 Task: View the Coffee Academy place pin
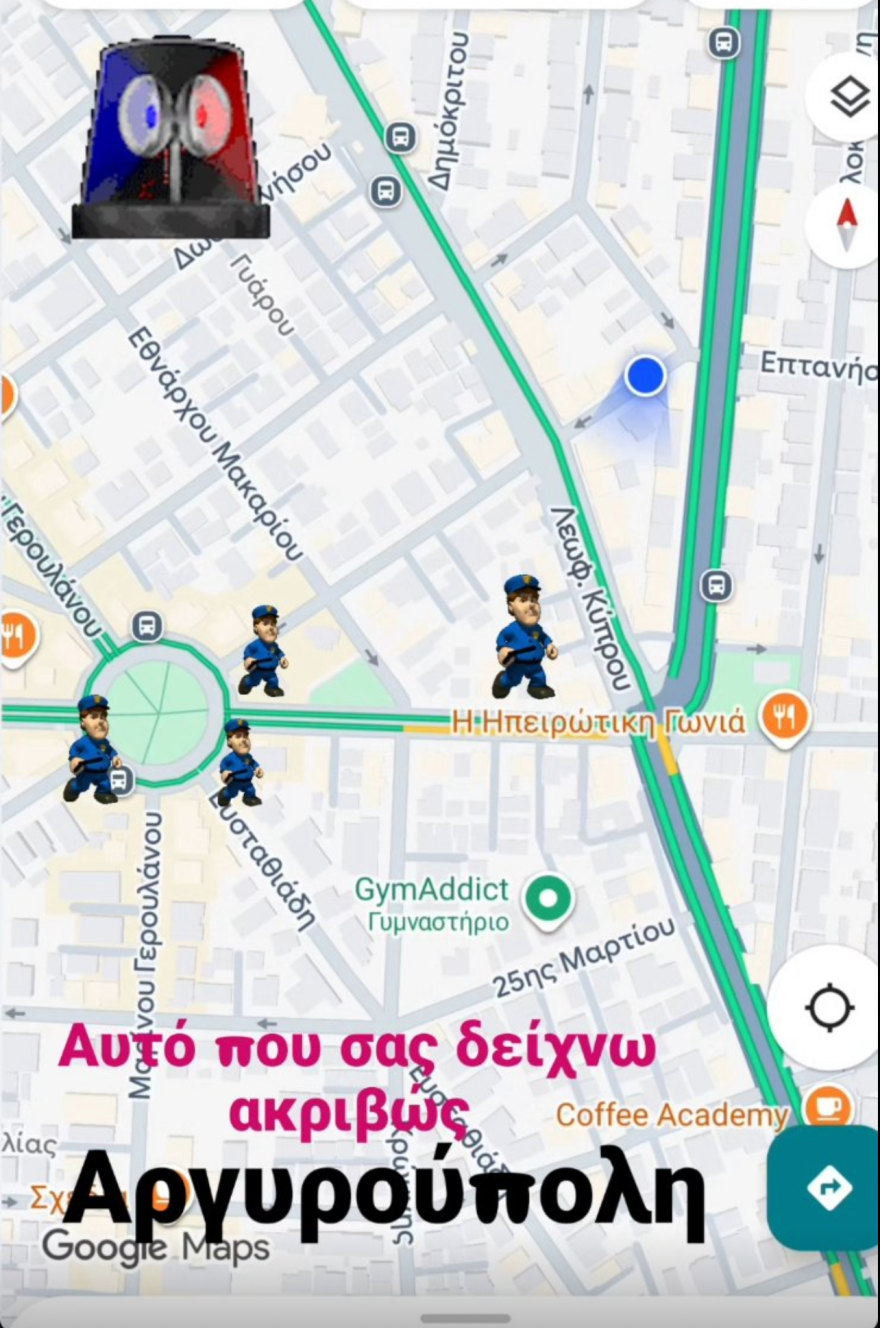point(828,1107)
